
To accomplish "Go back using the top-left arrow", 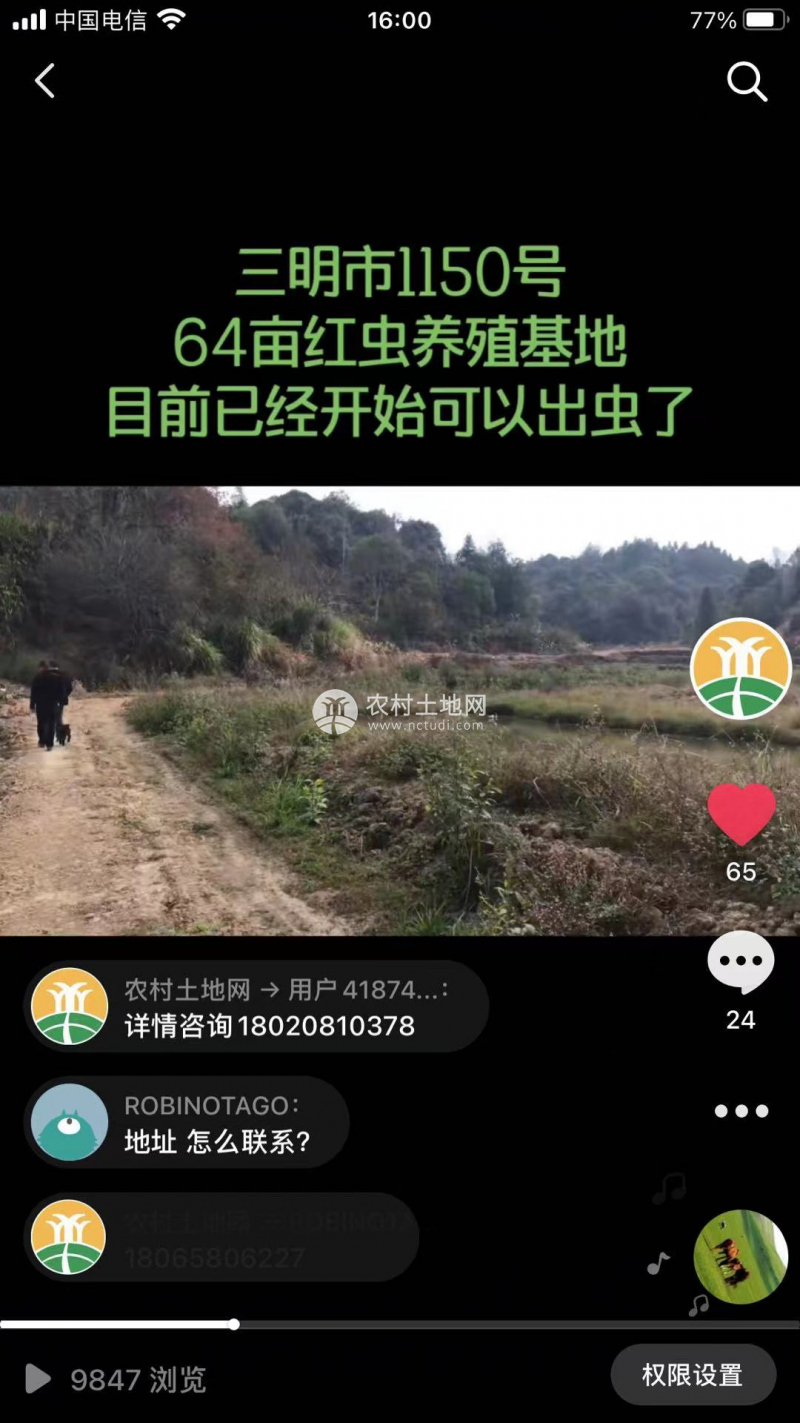I will click(x=45, y=81).
